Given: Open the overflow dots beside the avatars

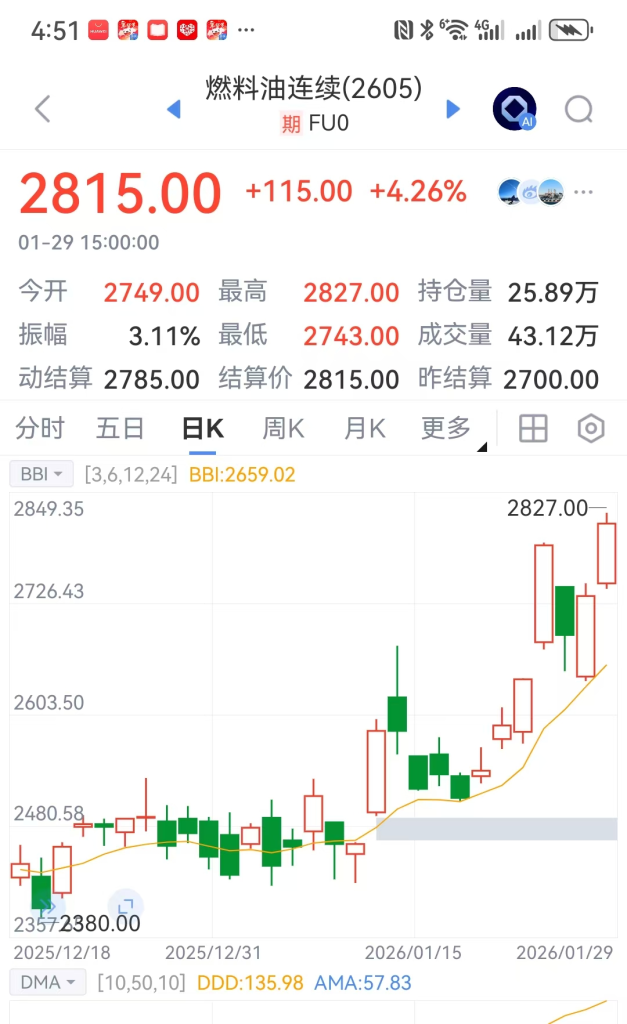Looking at the screenshot, I should click(584, 191).
